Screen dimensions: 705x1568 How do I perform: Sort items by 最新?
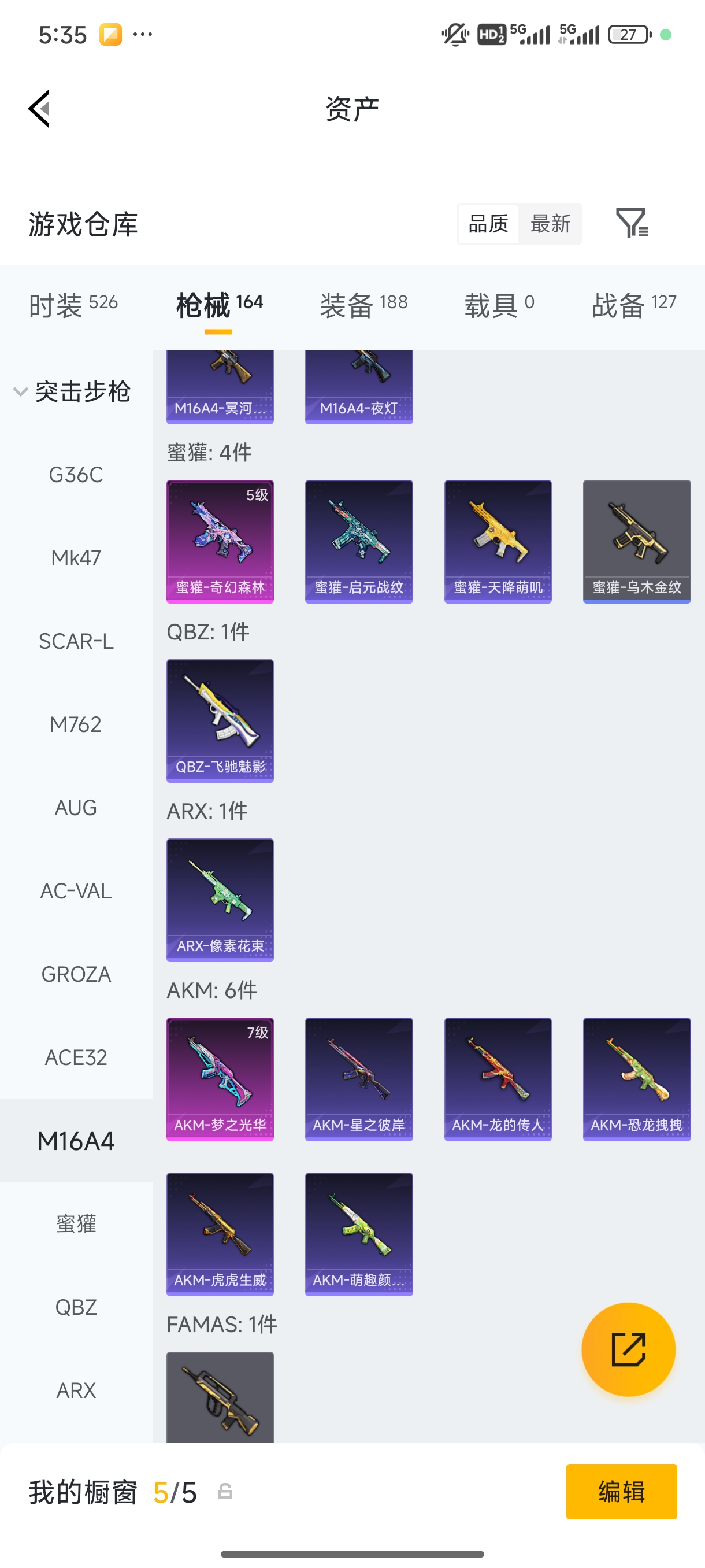point(550,223)
